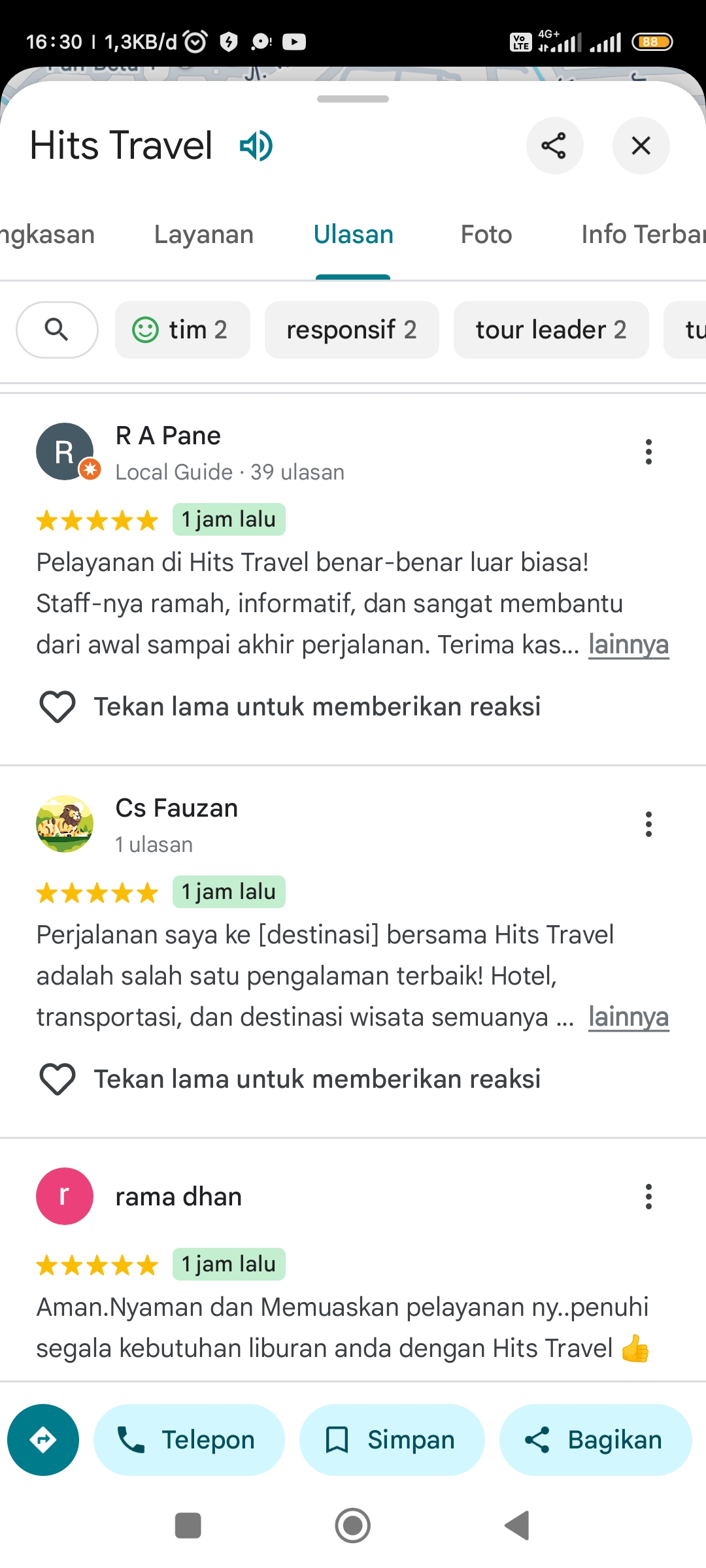Save the place with Simpan
Image resolution: width=706 pixels, height=1568 pixels.
(x=392, y=1440)
